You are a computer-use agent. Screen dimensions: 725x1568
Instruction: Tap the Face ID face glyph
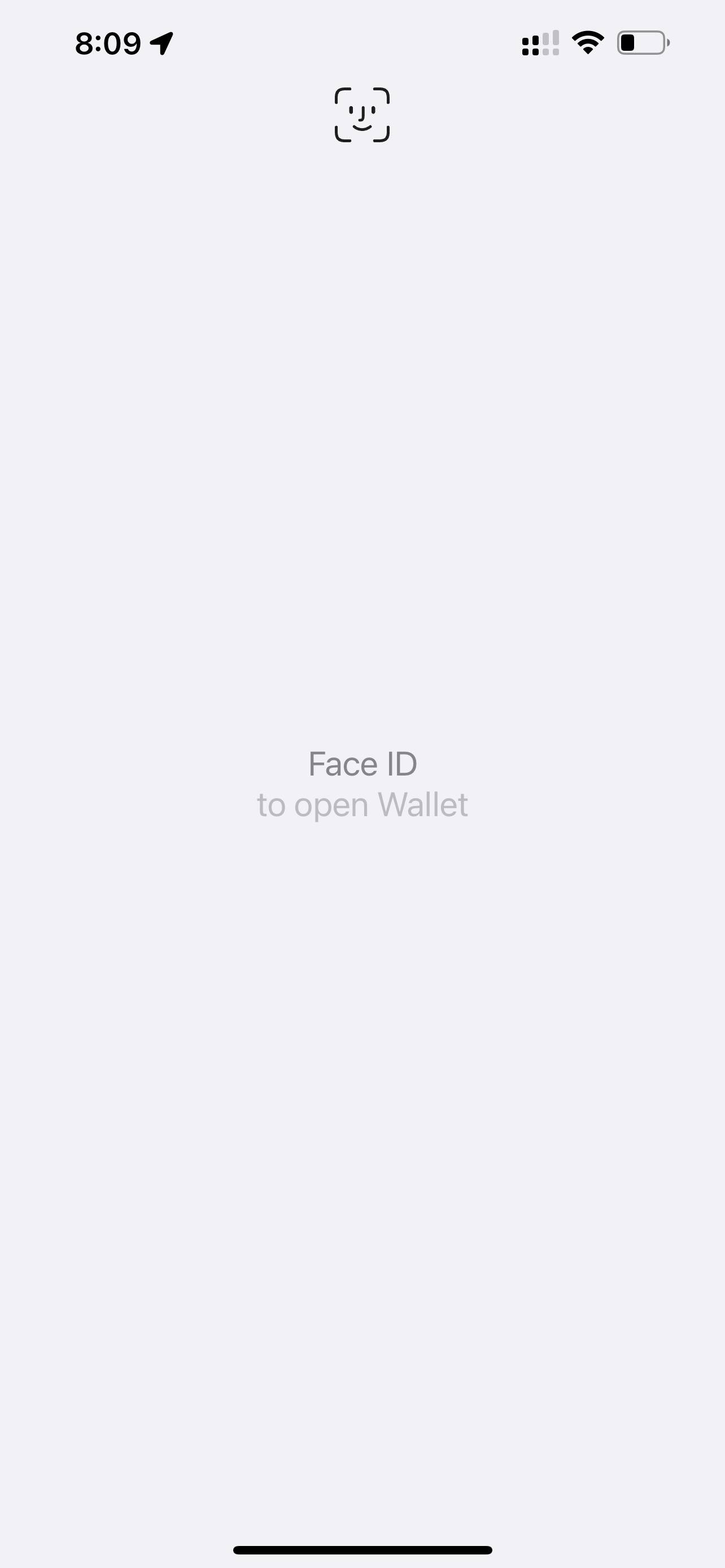tap(362, 116)
